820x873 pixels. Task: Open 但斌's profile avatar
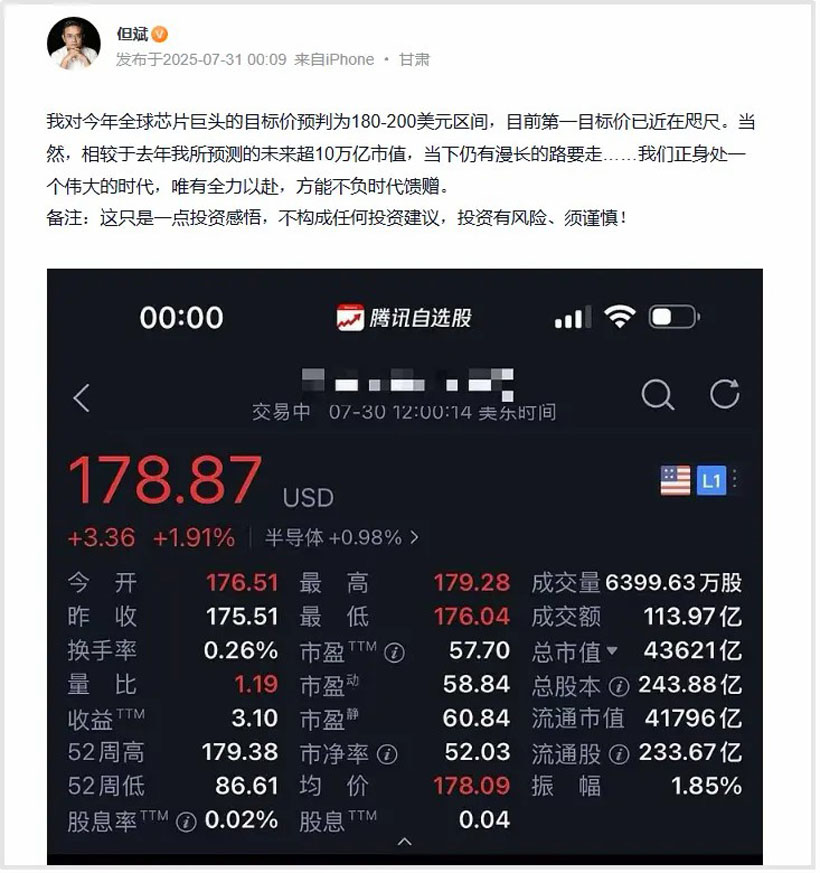(x=74, y=44)
